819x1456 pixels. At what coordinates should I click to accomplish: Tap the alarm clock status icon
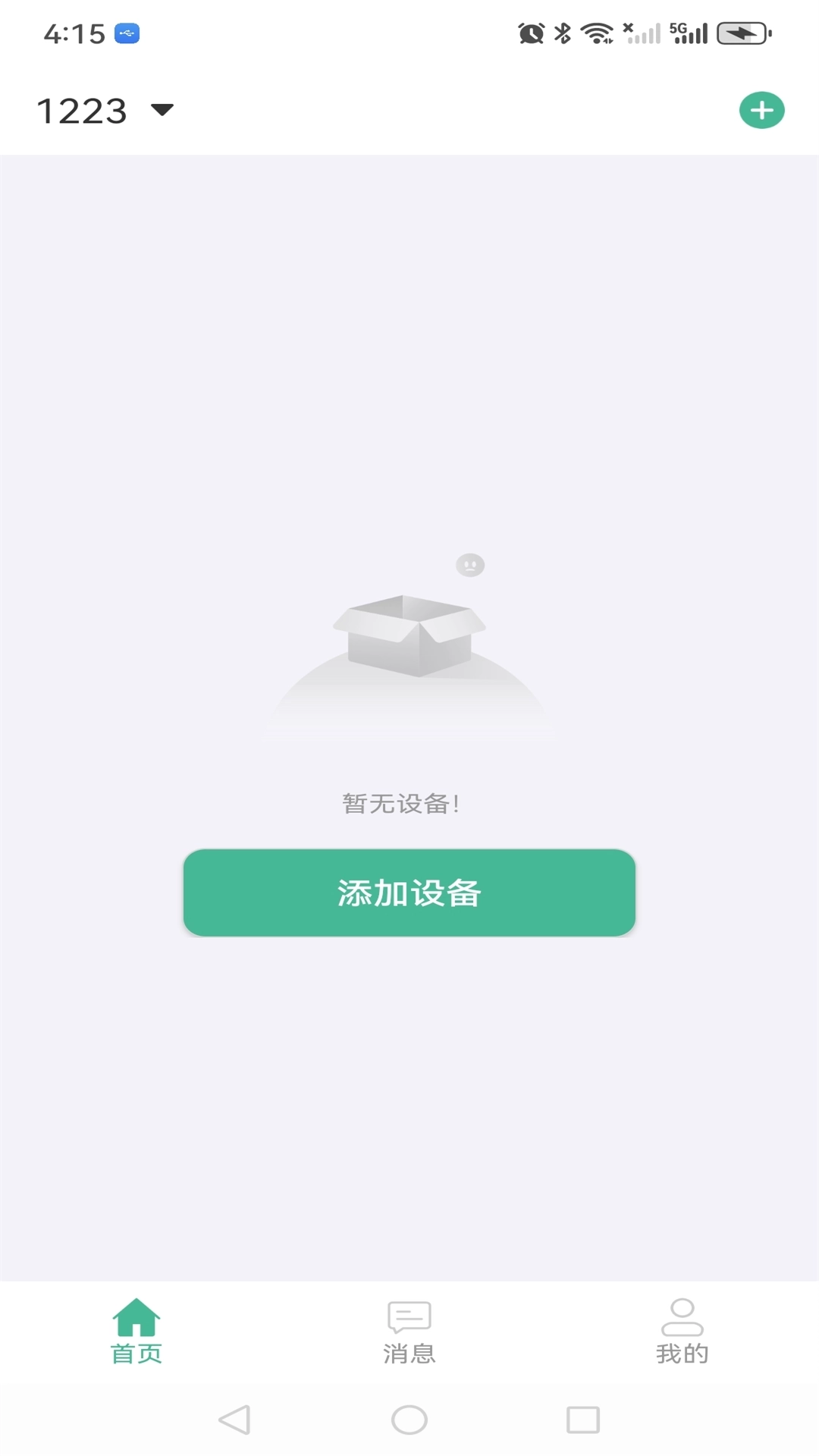click(531, 32)
